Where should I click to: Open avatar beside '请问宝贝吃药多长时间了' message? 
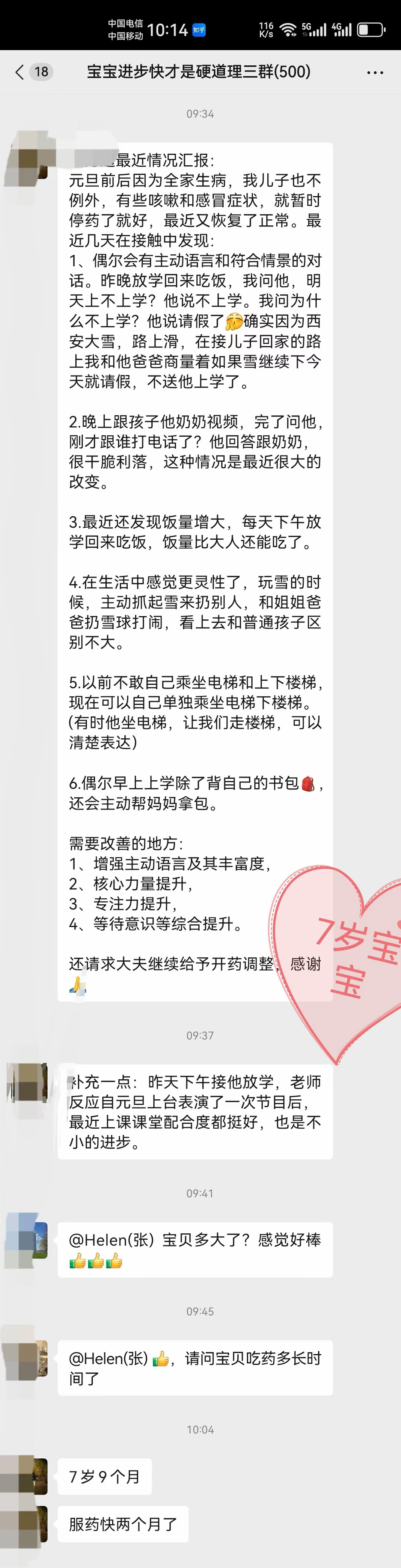point(27,1359)
